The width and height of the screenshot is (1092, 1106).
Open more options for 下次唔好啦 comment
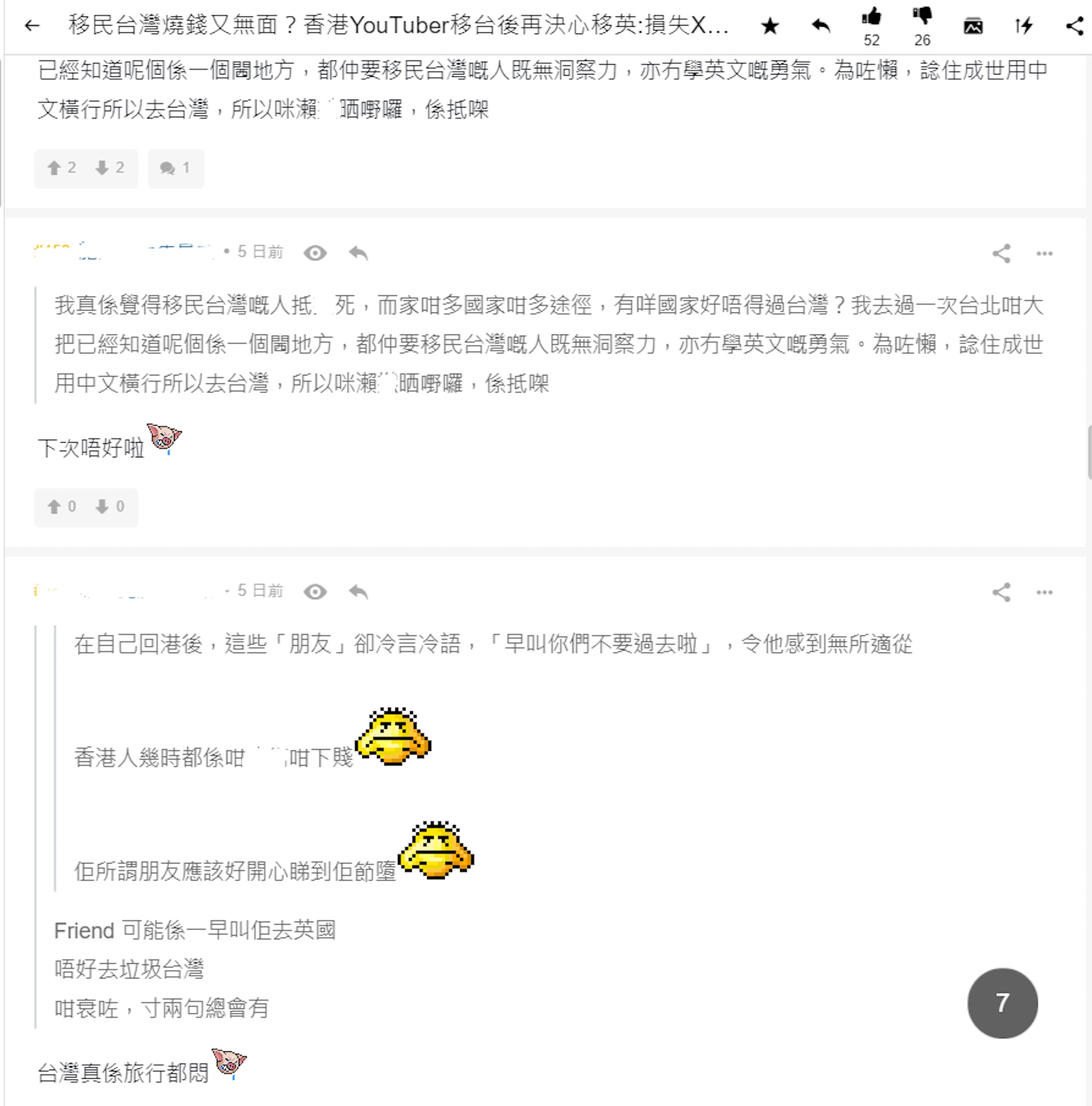[1044, 253]
